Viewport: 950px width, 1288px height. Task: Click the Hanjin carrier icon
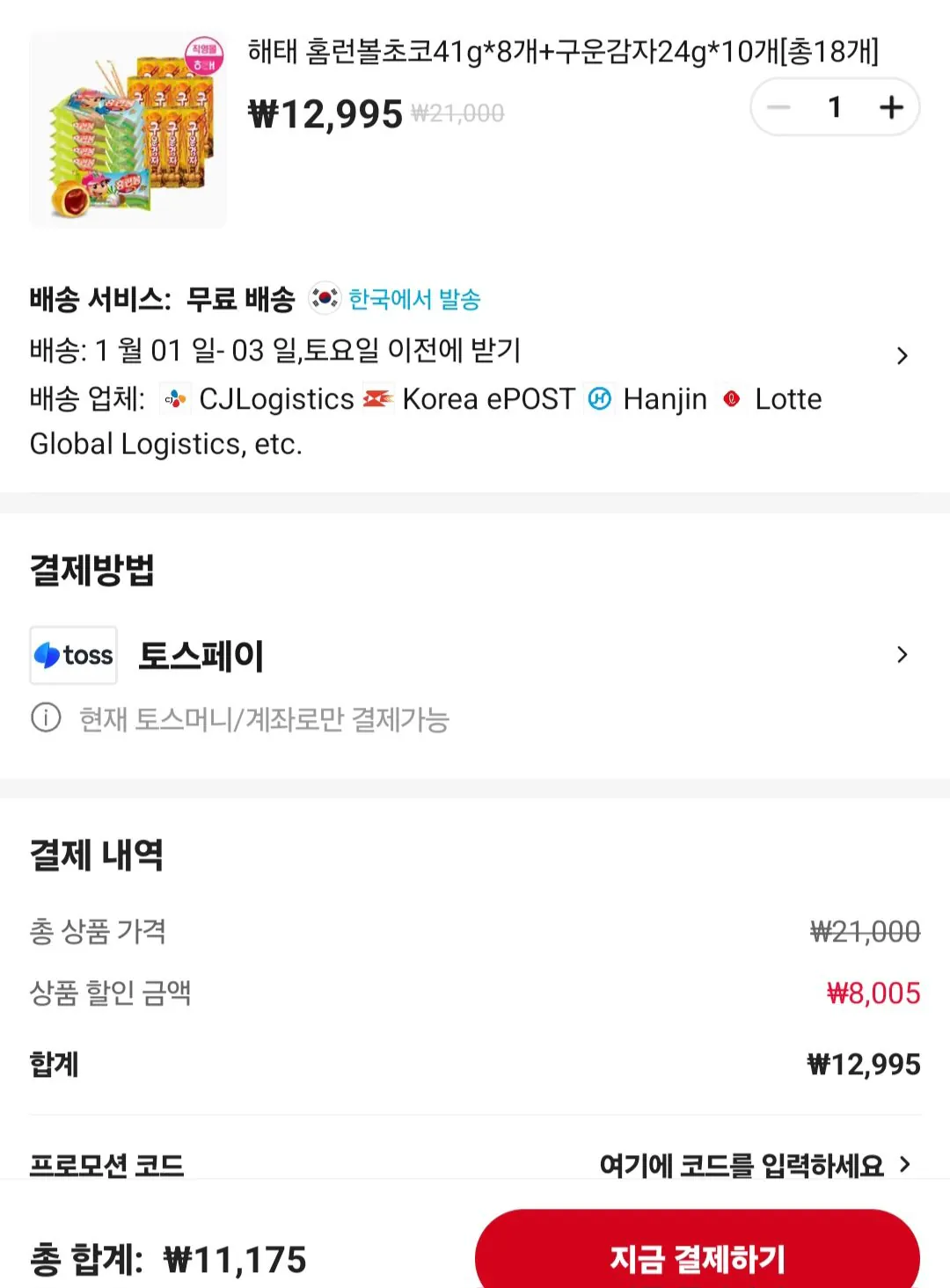[599, 399]
